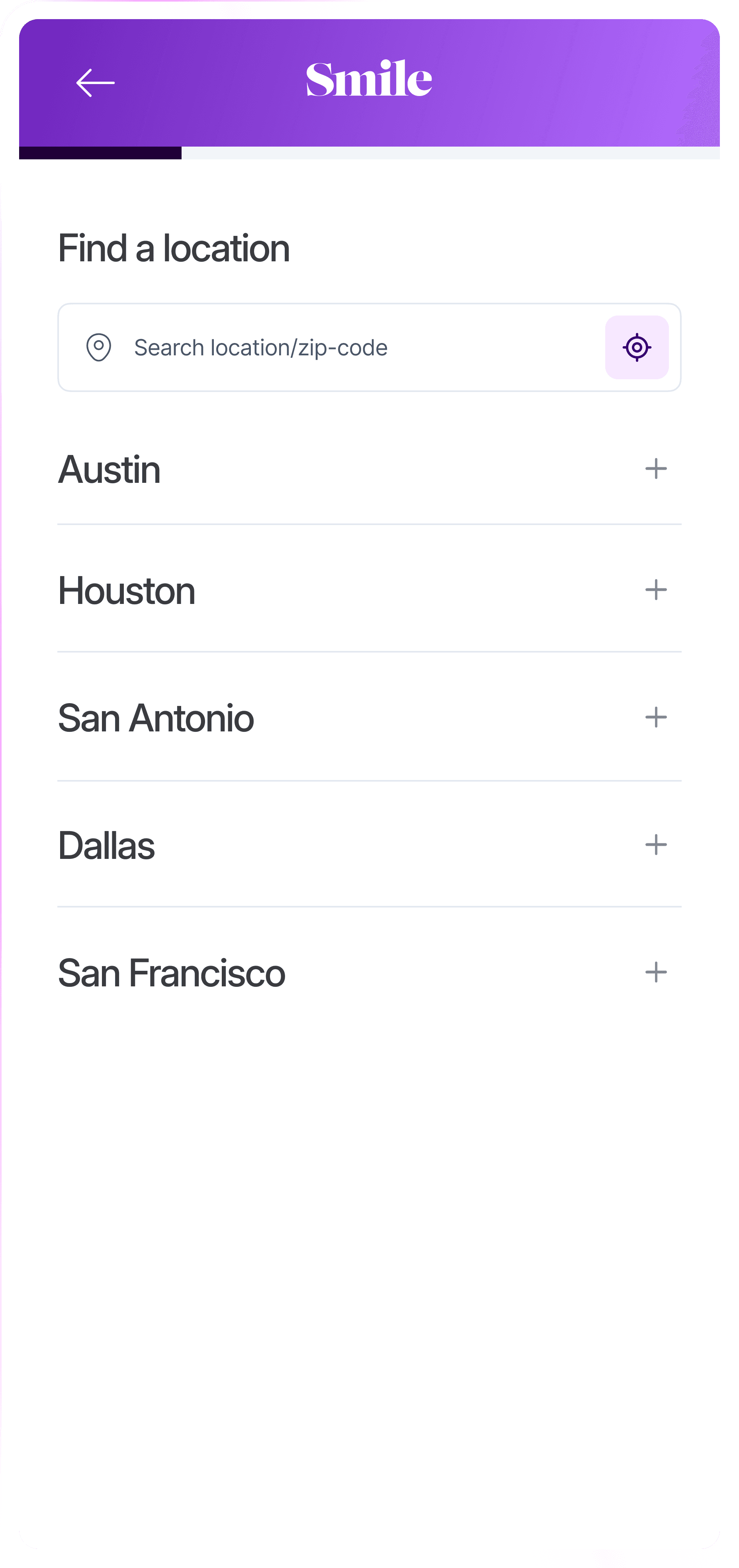The height and width of the screenshot is (1568, 739).
Task: Expand the Austin locations
Action: click(x=656, y=469)
